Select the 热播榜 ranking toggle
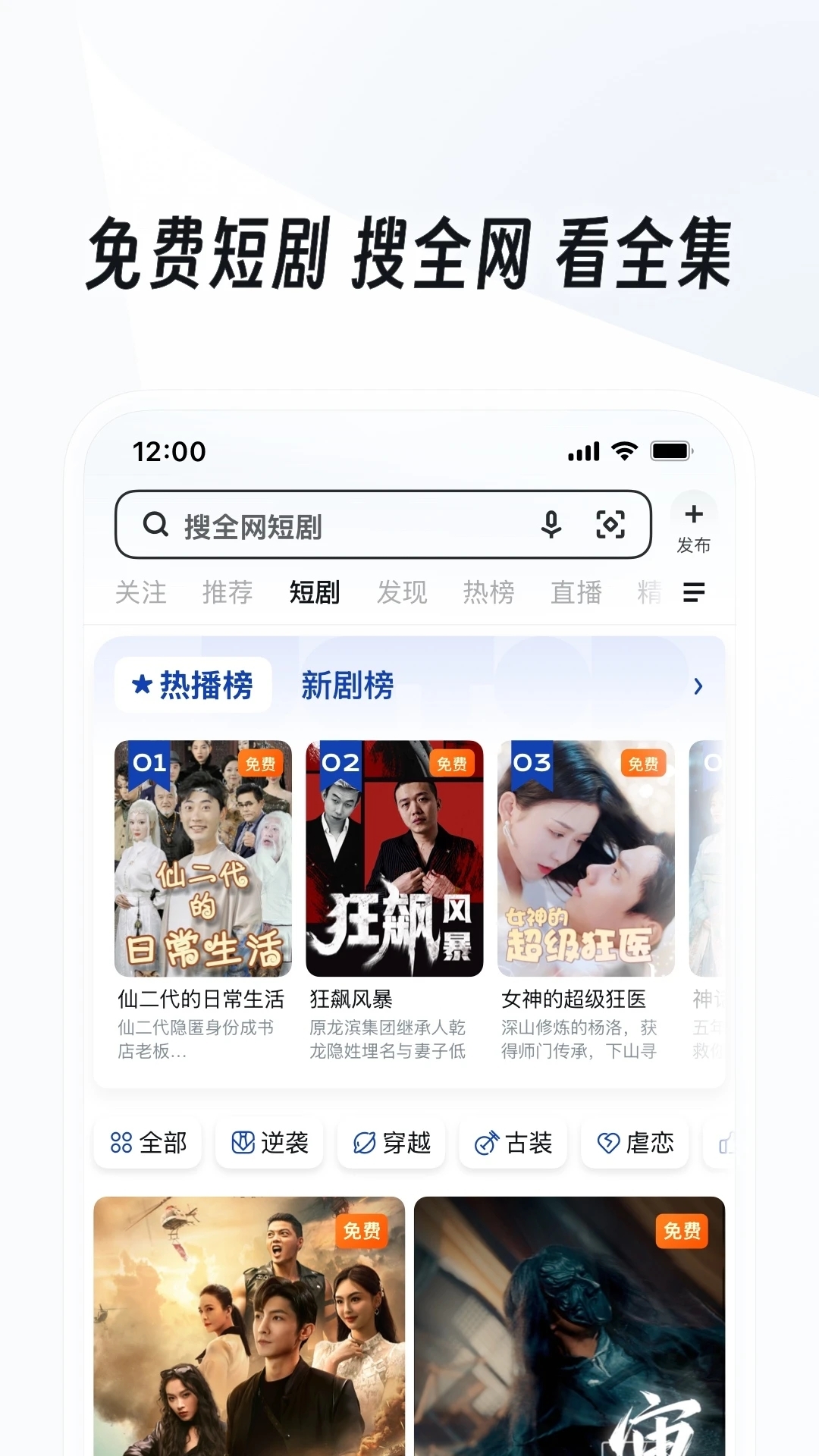Image resolution: width=819 pixels, height=1456 pixels. point(193,684)
